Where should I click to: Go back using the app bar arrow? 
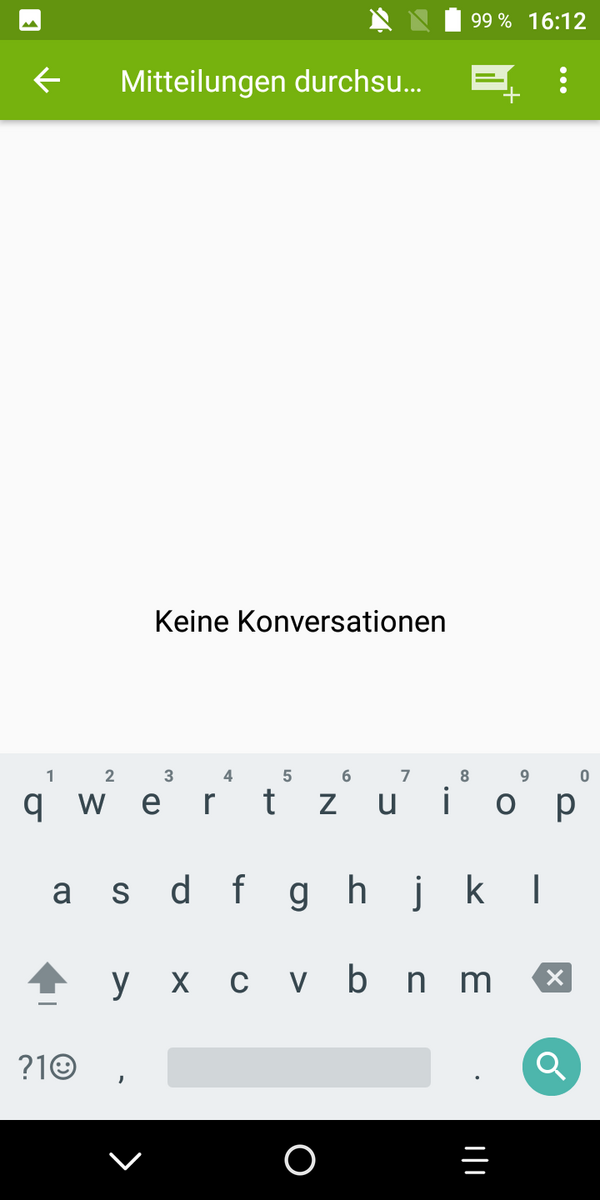47,81
